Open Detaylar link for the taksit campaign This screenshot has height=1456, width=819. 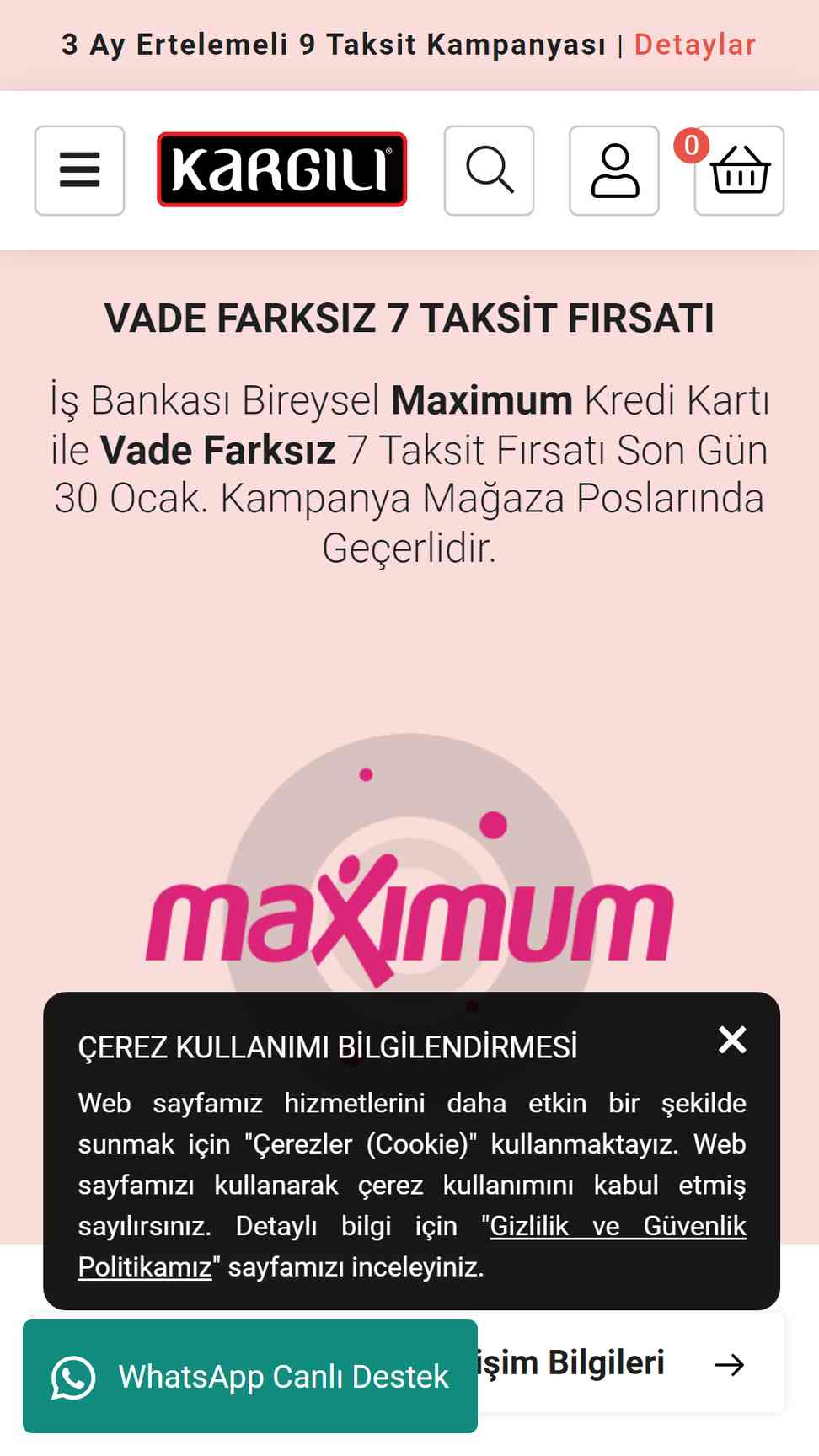(694, 45)
